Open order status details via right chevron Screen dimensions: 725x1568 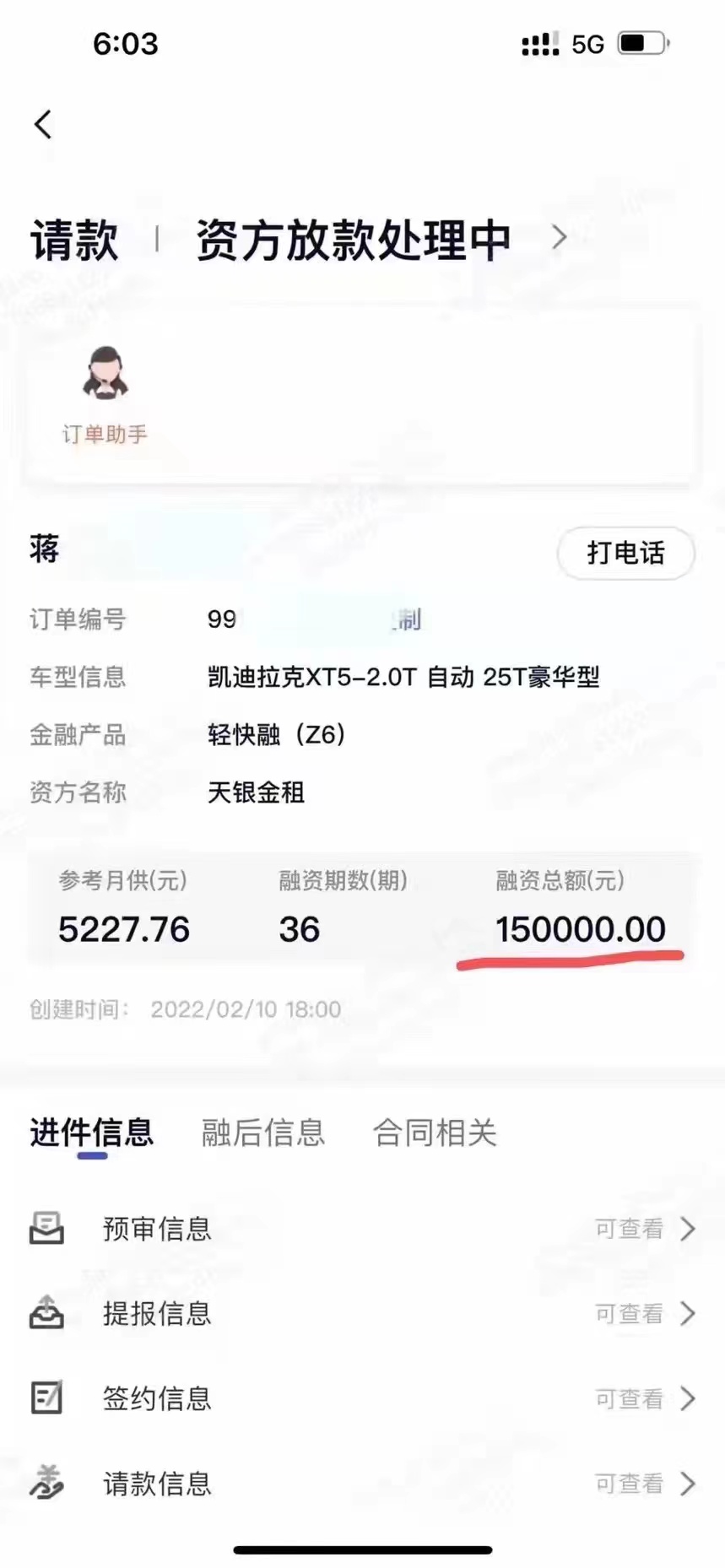[559, 239]
